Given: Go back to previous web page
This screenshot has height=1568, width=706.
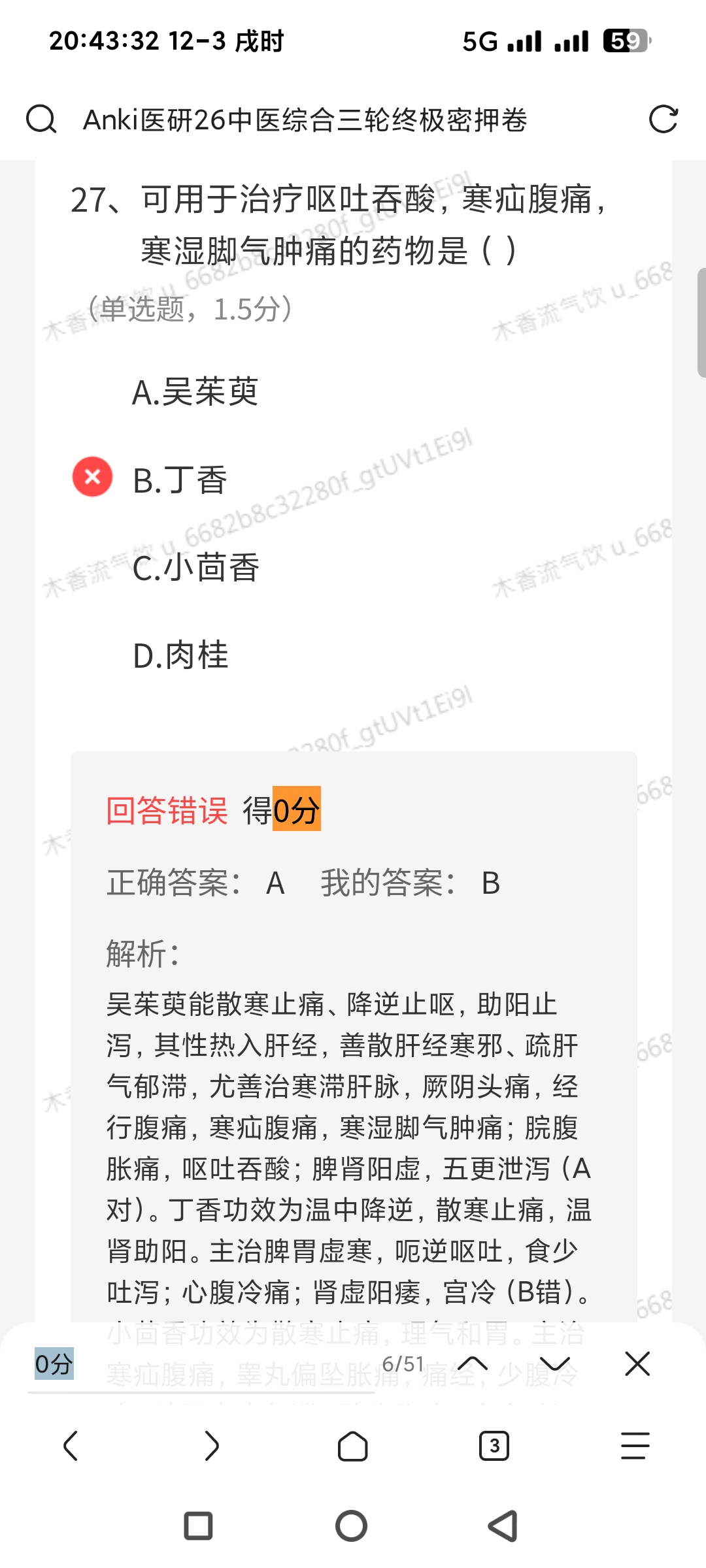Looking at the screenshot, I should click(x=71, y=1446).
